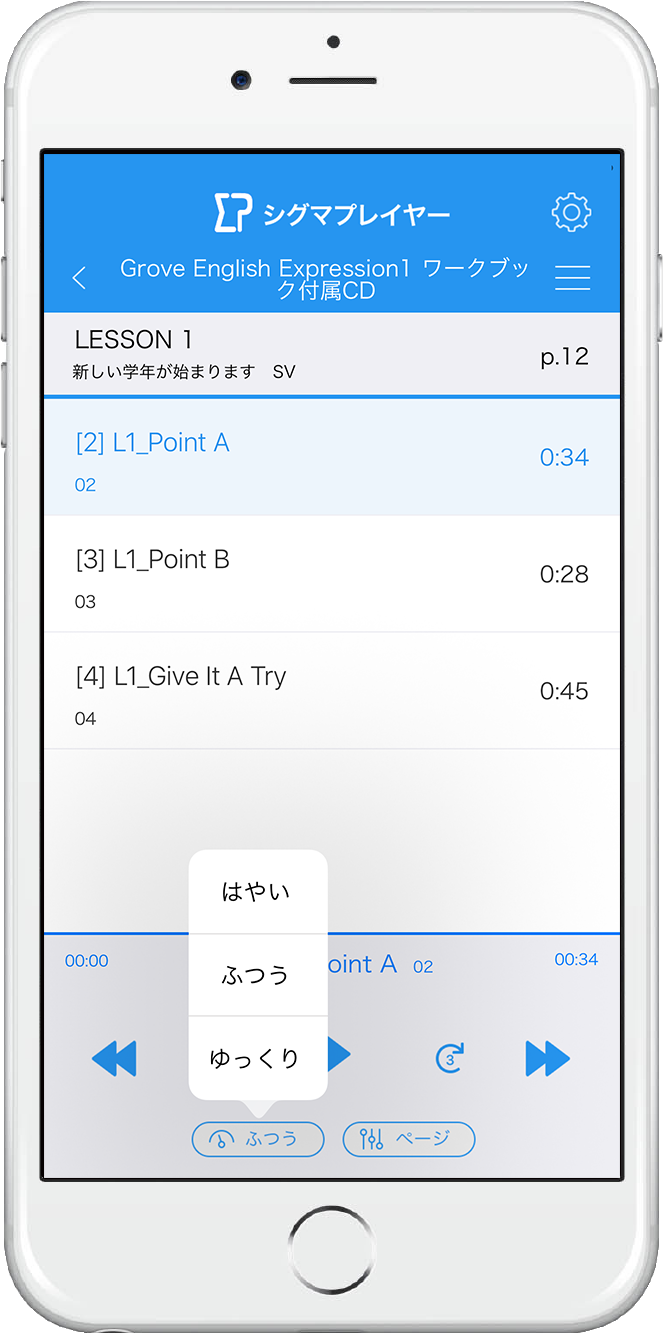The width and height of the screenshot is (663, 1334).
Task: Tap the ふつう speed button
Action: tap(258, 1139)
